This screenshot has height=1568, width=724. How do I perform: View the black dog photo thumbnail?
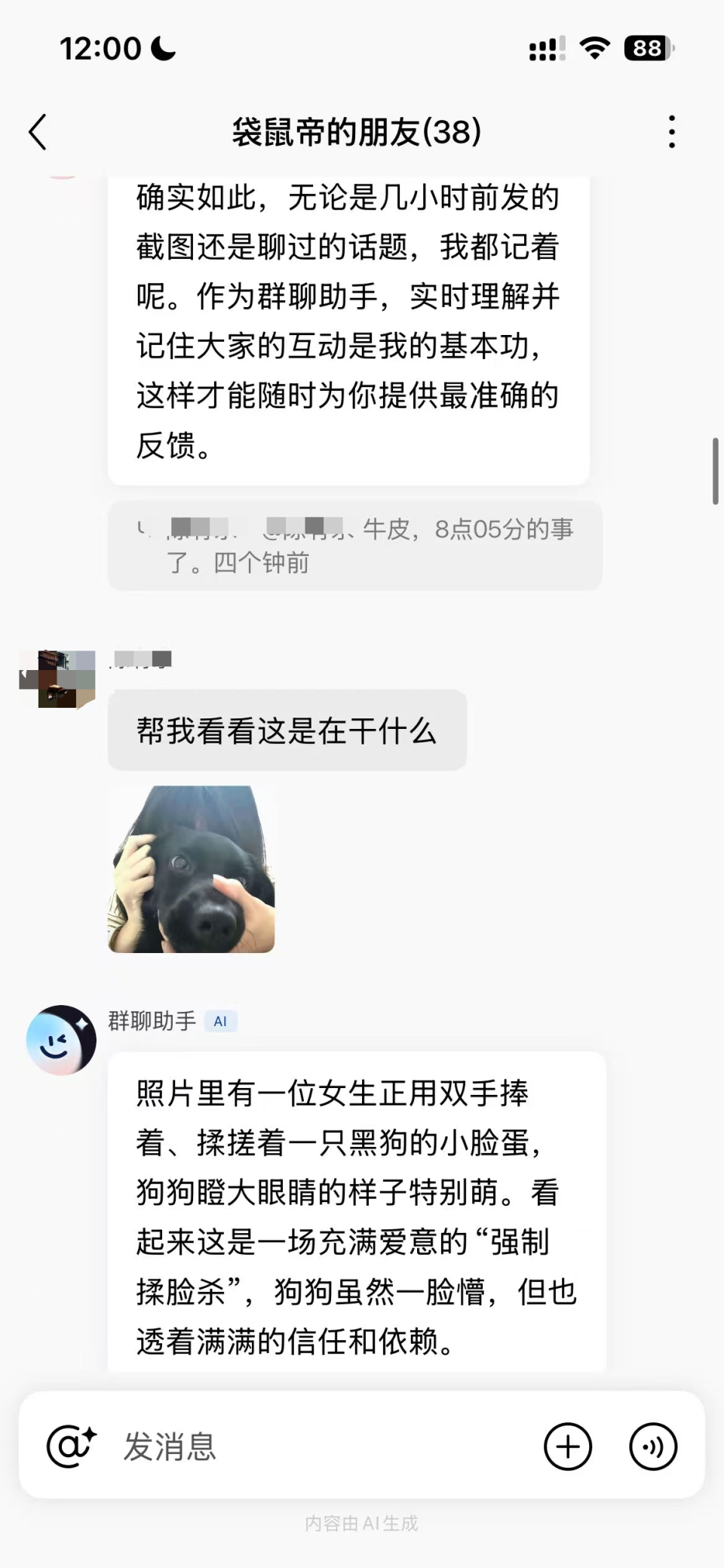(191, 869)
